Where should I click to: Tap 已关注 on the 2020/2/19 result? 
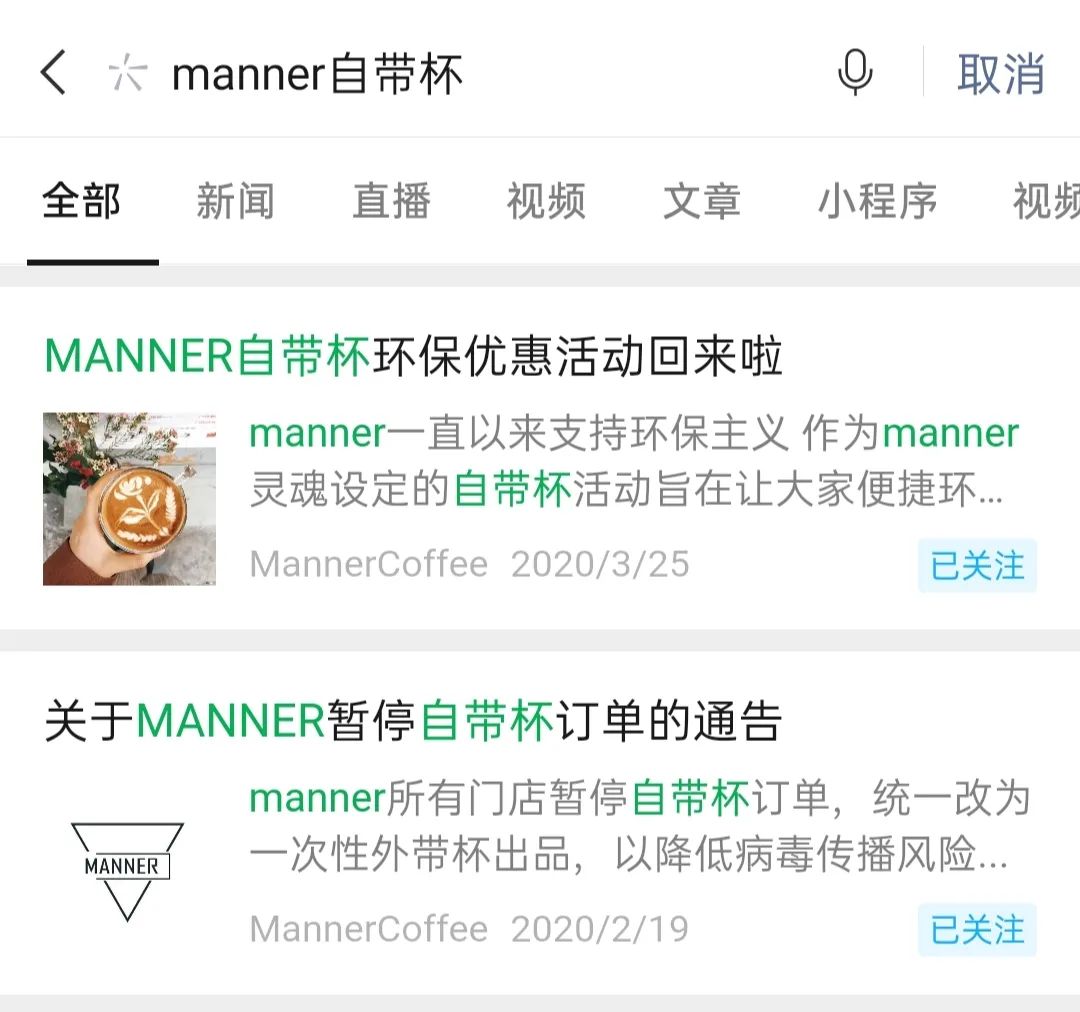(977, 930)
